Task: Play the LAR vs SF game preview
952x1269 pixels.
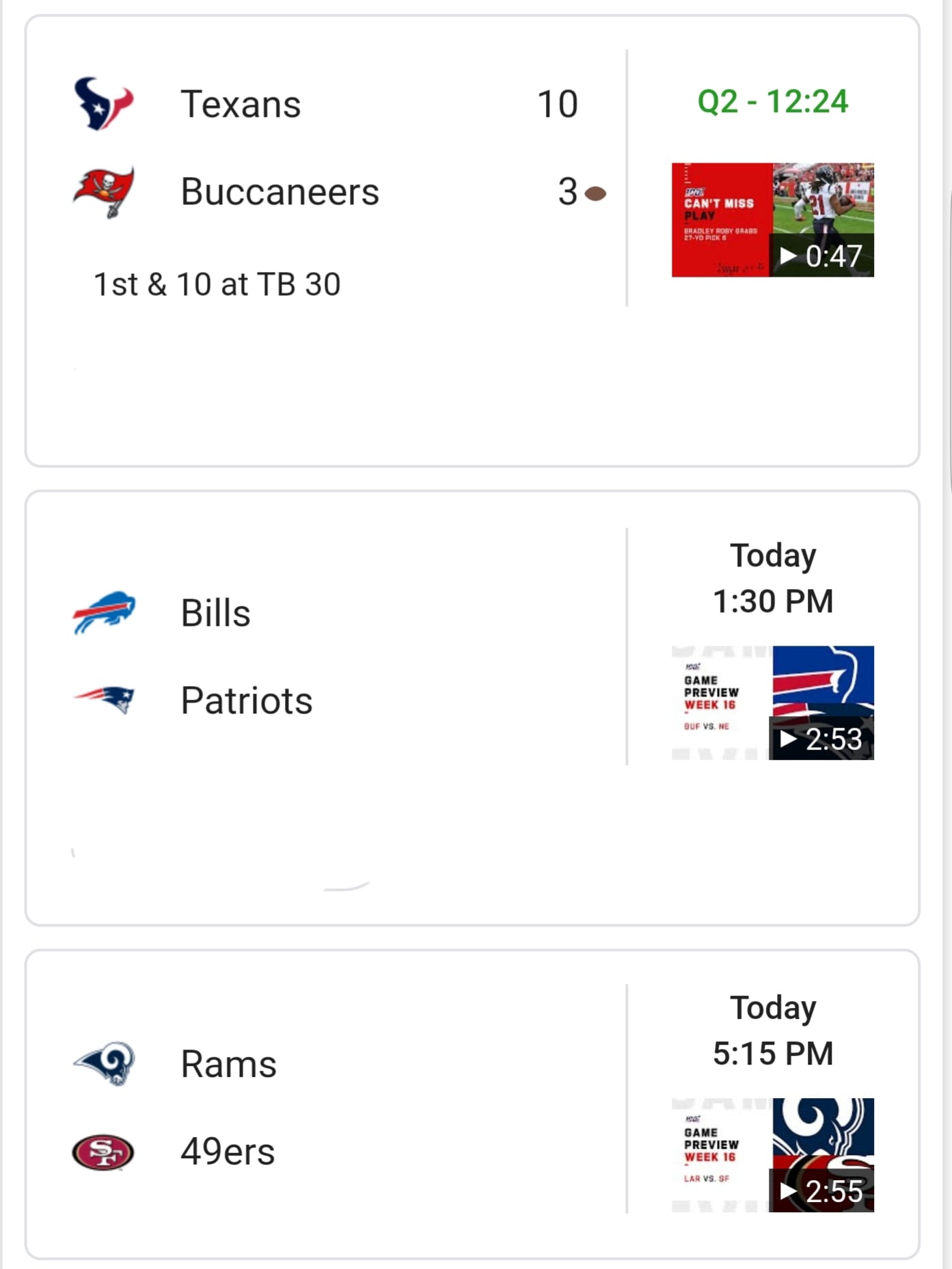Action: 772,1155
